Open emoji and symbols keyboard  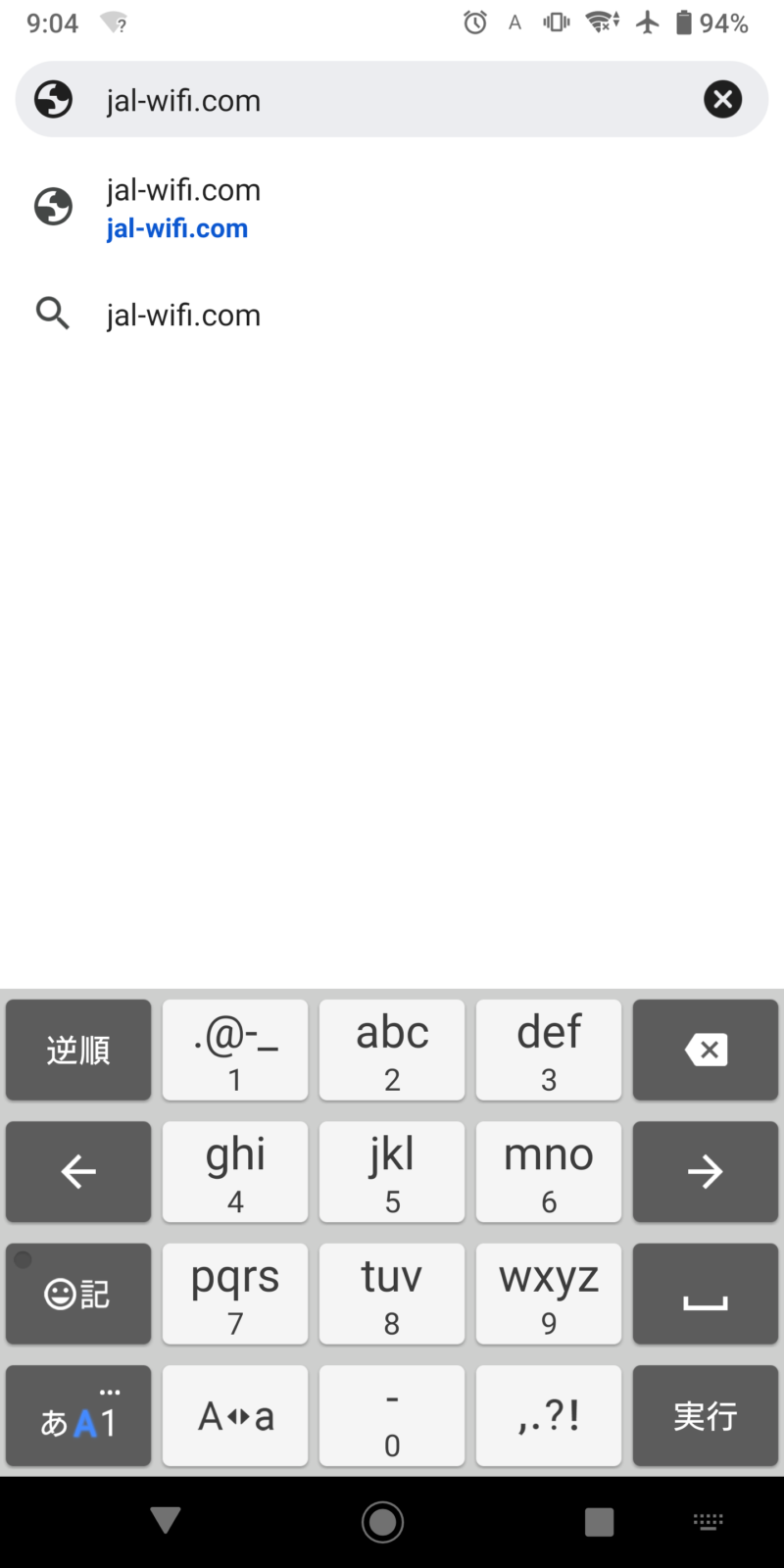[x=78, y=1294]
